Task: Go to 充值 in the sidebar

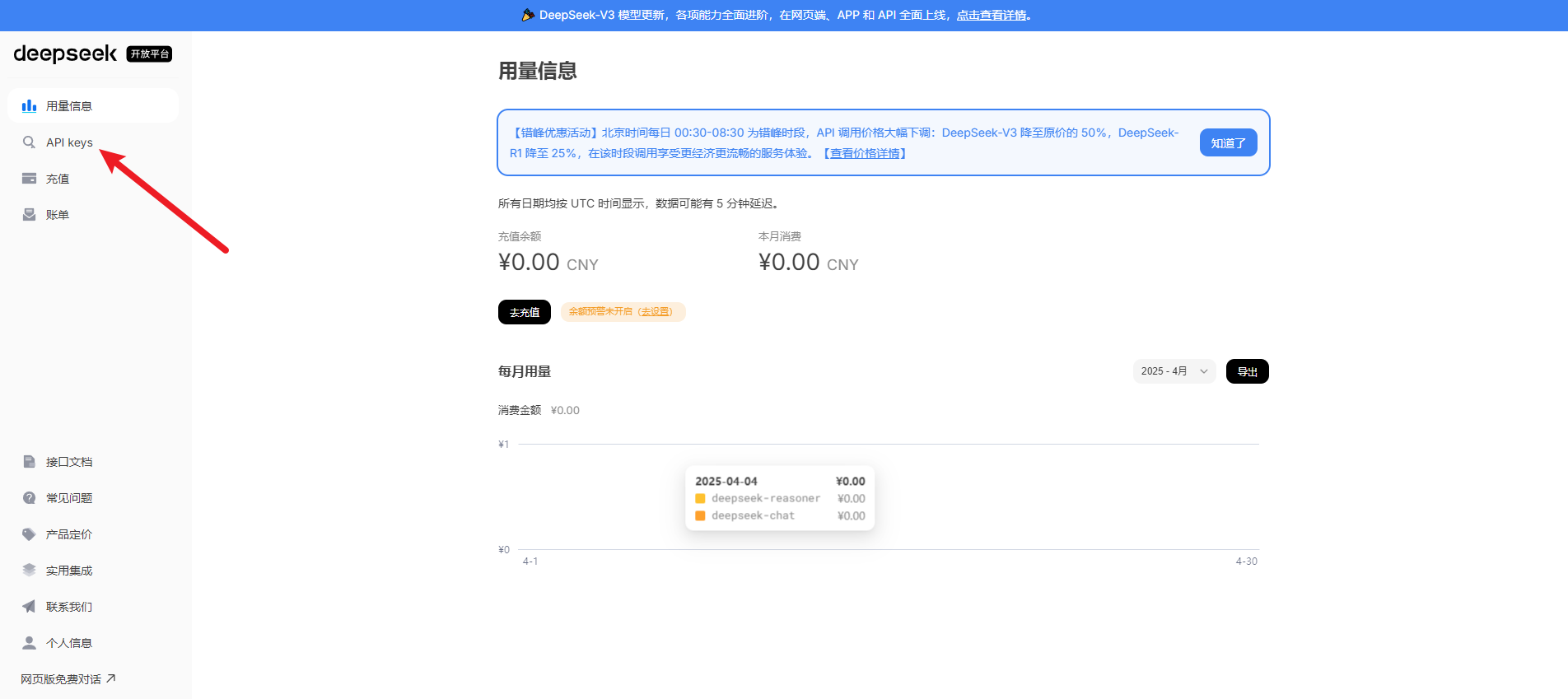Action: coord(92,179)
